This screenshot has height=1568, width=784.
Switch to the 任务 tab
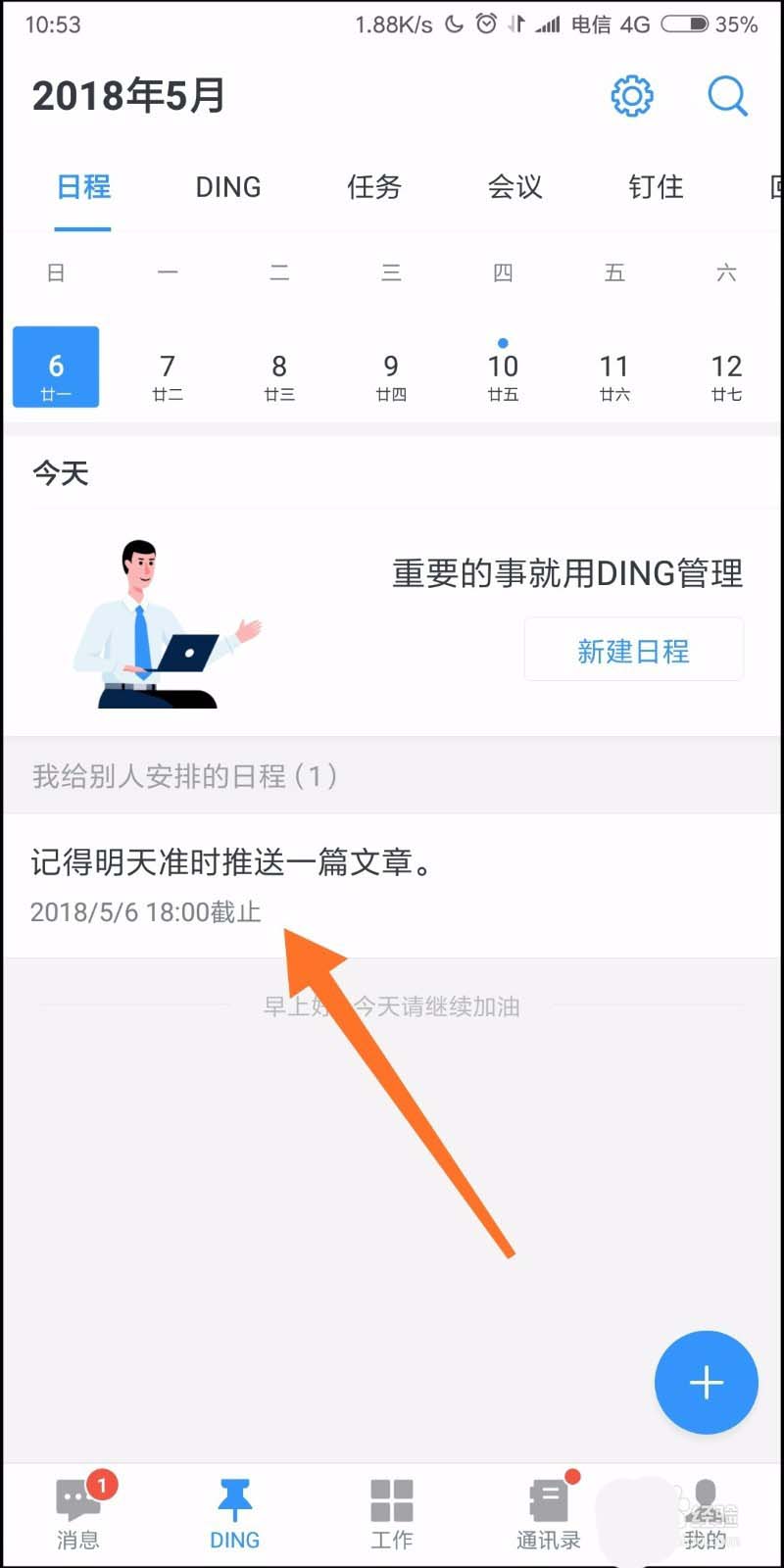[374, 187]
